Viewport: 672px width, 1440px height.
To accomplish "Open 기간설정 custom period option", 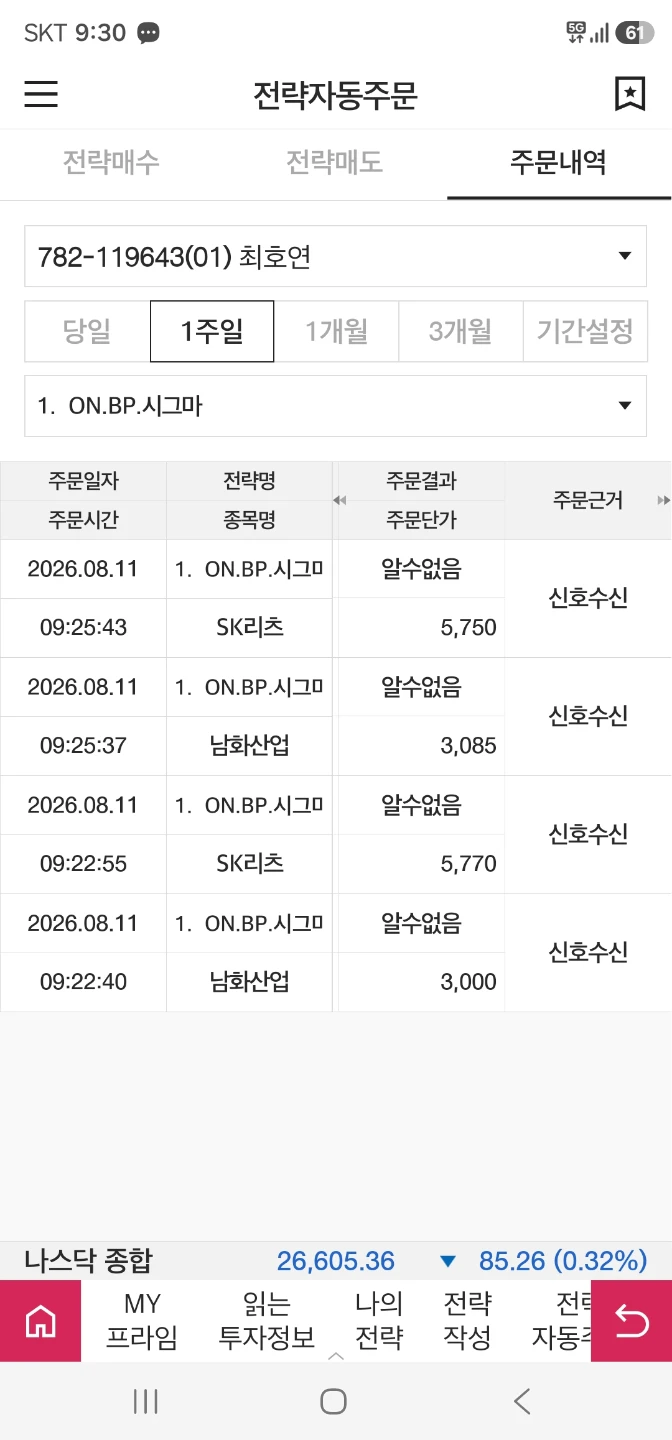I will pos(585,331).
